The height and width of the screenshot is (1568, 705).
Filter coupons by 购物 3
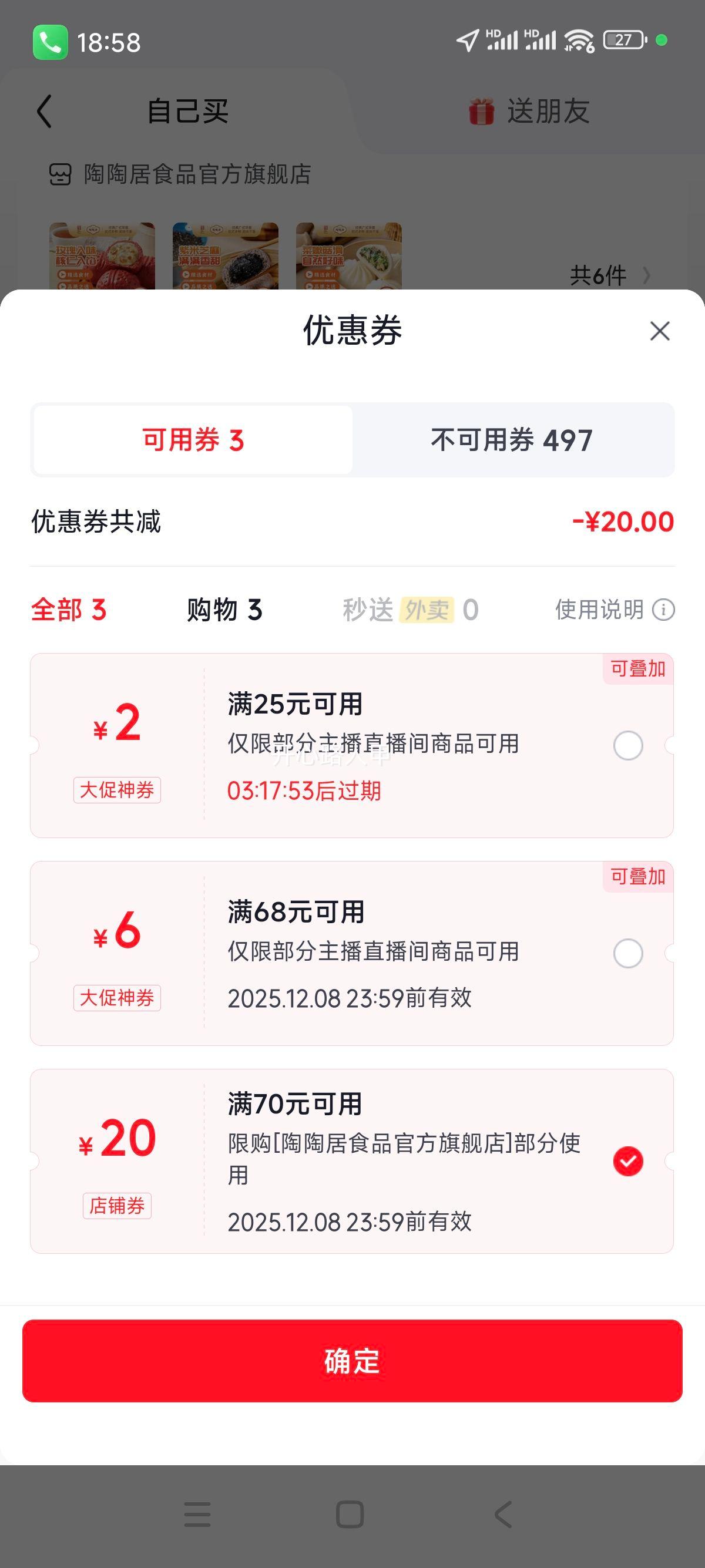click(224, 610)
